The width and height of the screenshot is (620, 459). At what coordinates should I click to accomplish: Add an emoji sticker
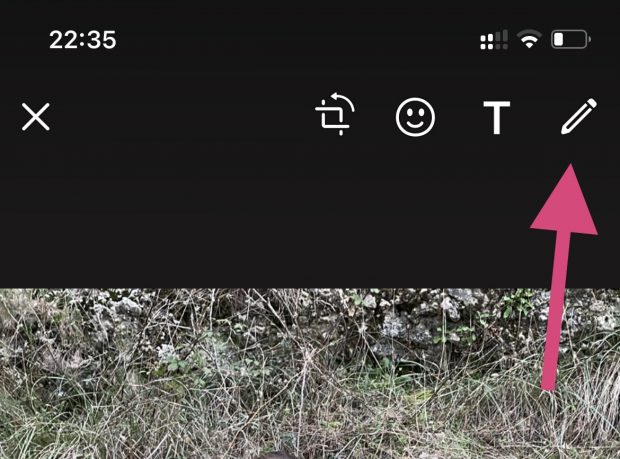point(415,118)
